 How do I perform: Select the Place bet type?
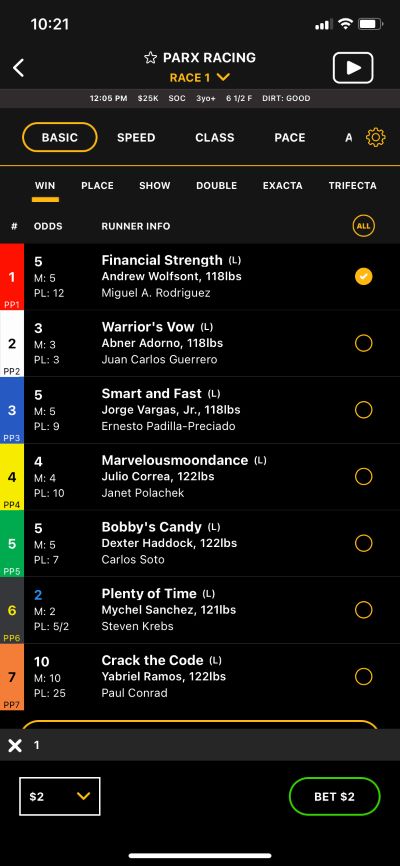97,186
